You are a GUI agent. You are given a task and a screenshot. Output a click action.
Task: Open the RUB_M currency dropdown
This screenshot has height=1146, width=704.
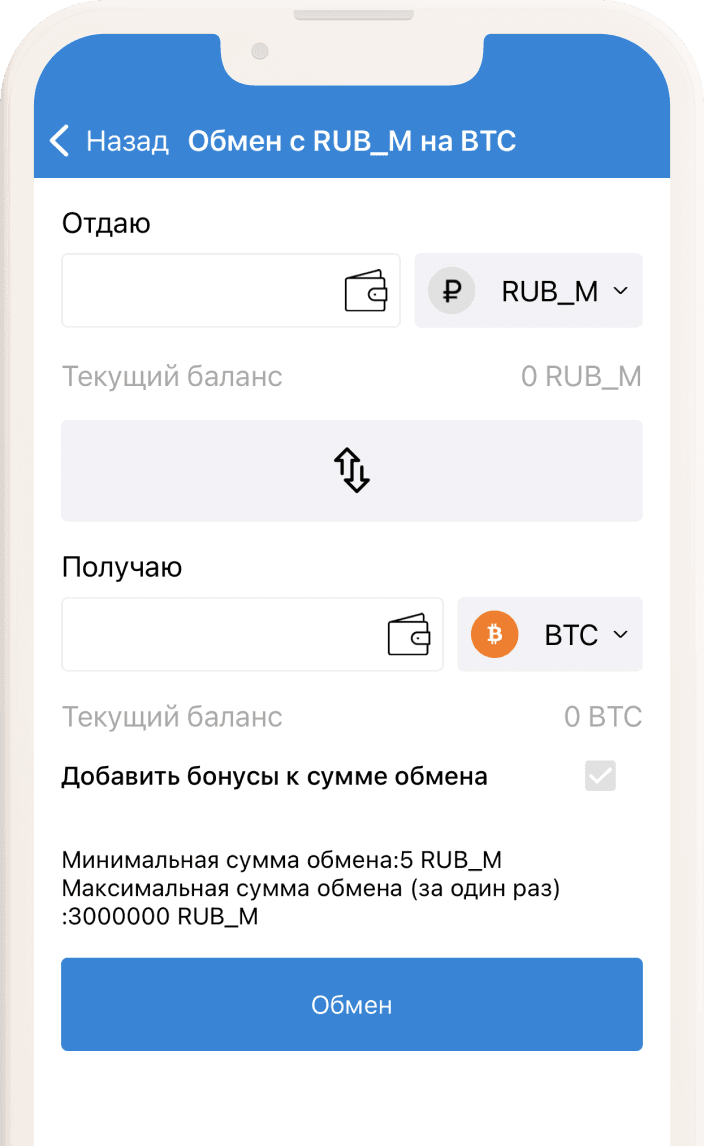(528, 291)
